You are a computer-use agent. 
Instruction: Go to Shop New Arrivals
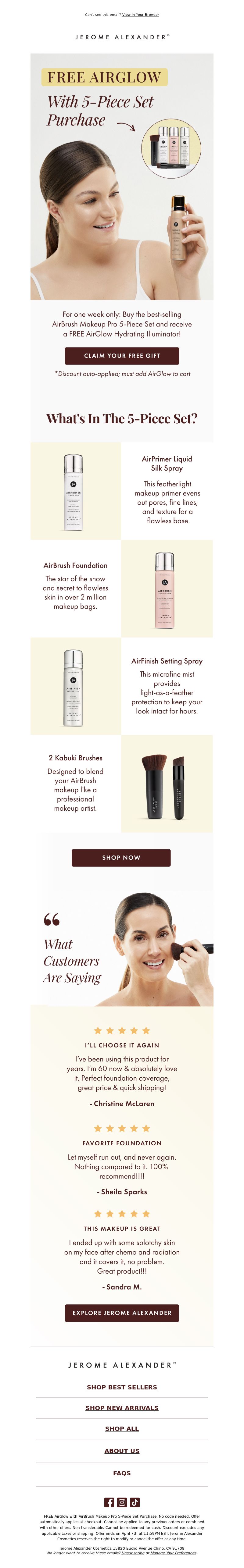(122, 1407)
